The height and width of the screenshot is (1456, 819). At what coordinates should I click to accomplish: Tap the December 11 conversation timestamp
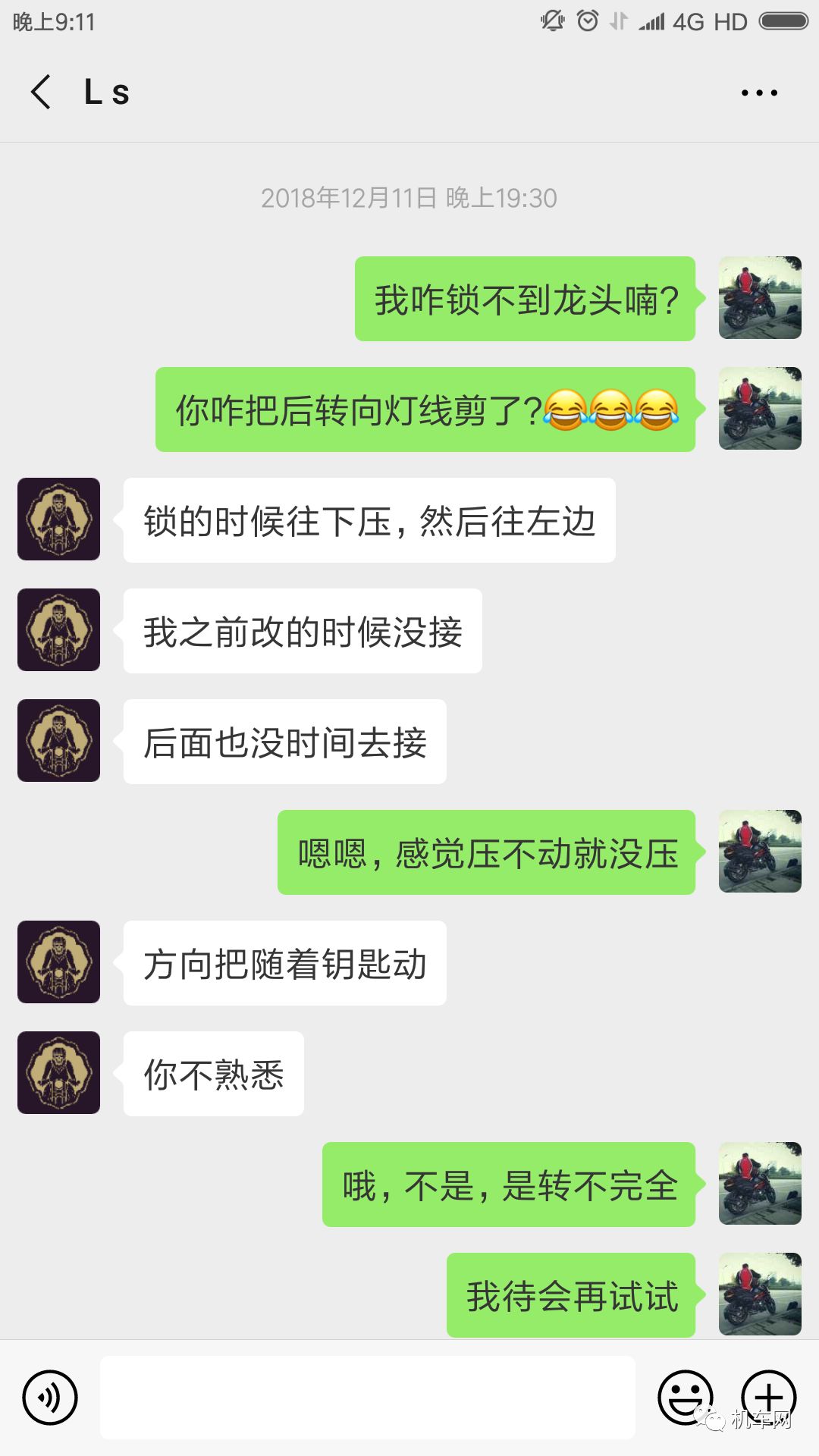pos(409,199)
